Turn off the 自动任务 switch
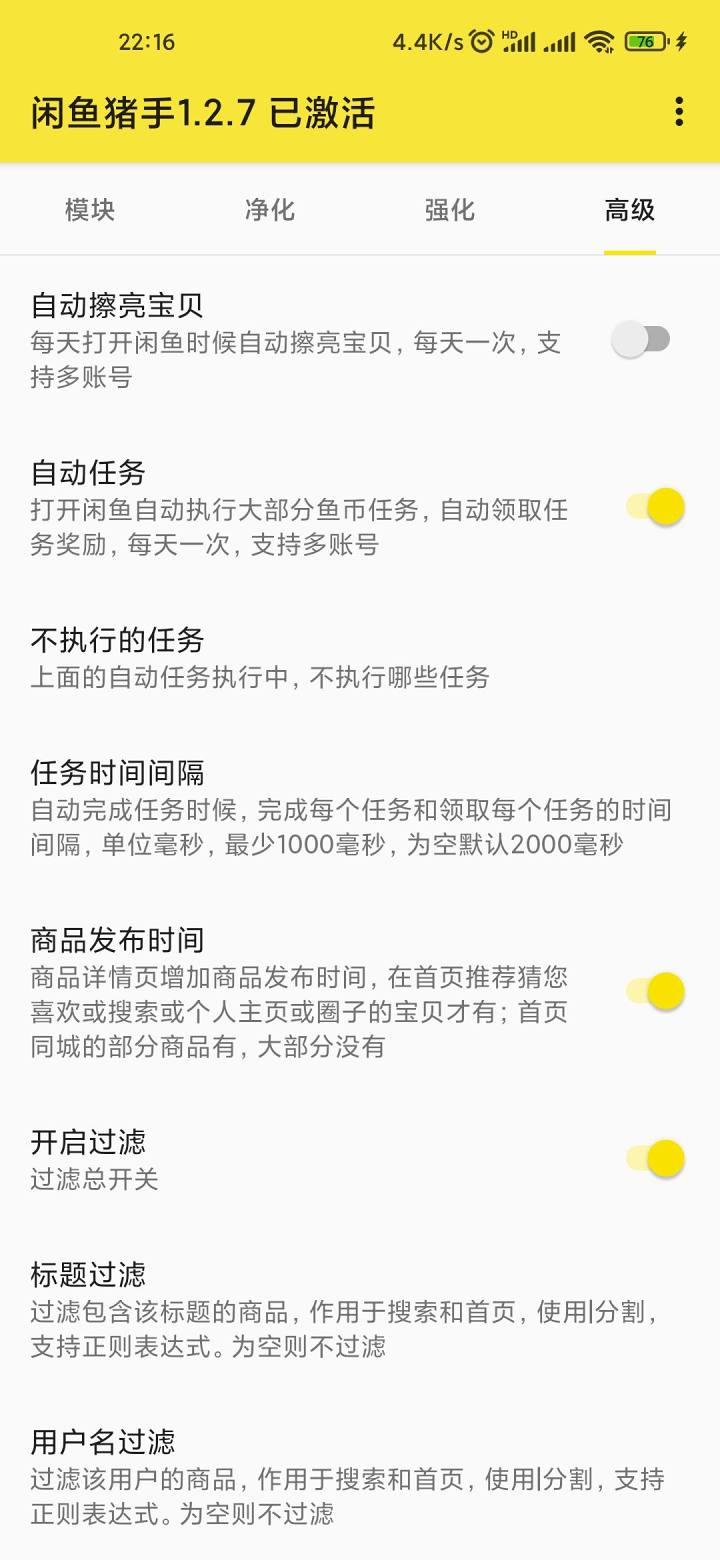This screenshot has width=720, height=1560. pos(656,507)
